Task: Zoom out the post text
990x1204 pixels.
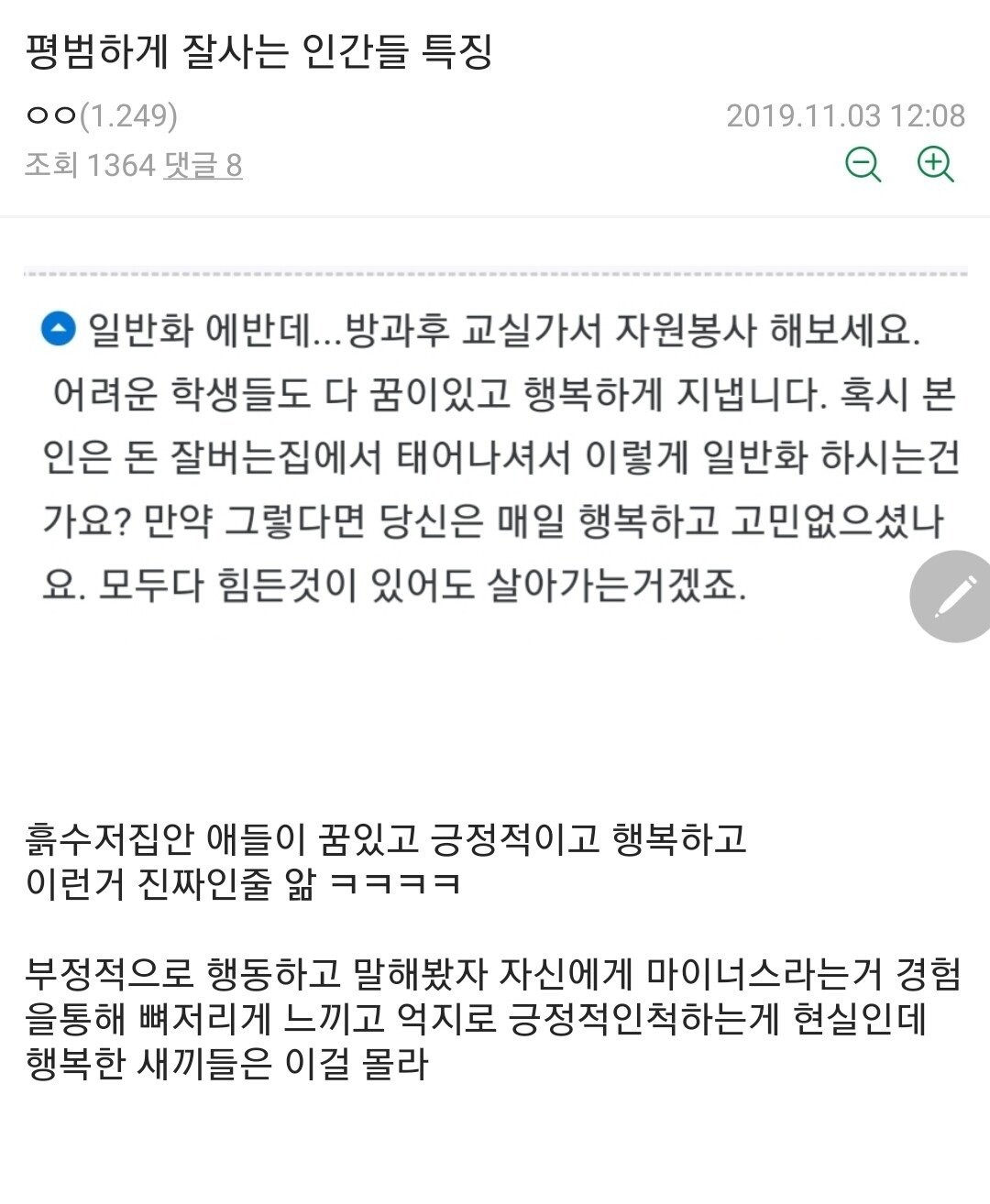Action: (862, 165)
